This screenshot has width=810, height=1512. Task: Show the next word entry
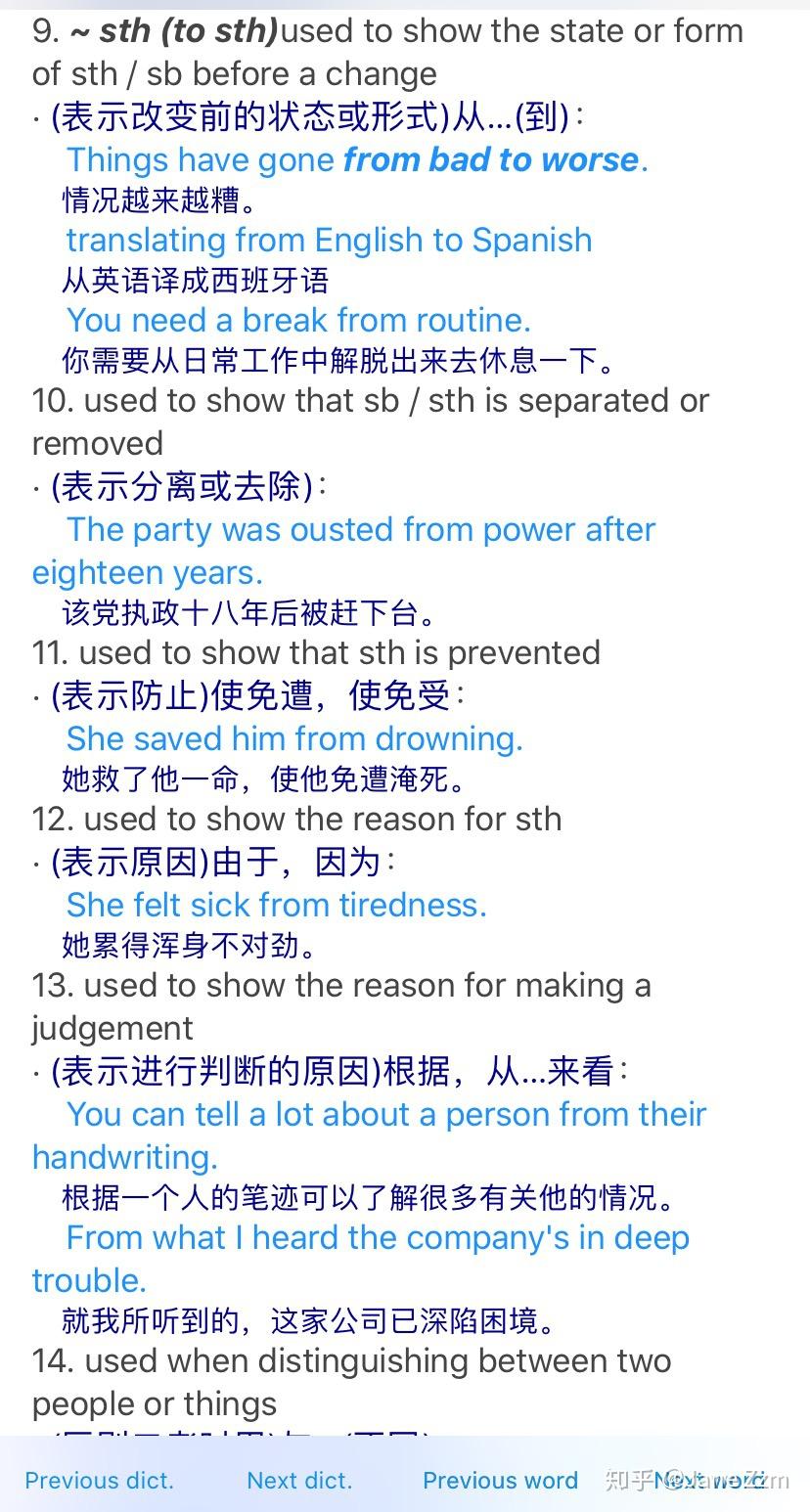709,1480
